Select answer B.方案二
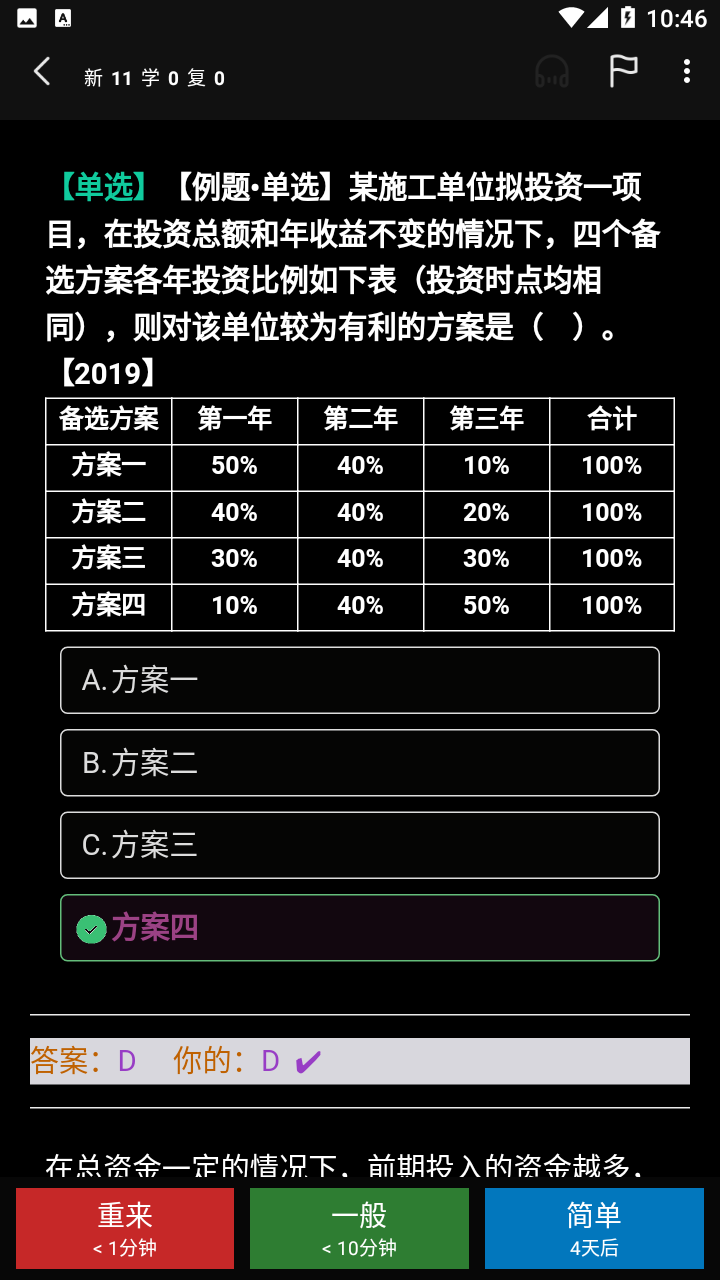 tap(360, 763)
